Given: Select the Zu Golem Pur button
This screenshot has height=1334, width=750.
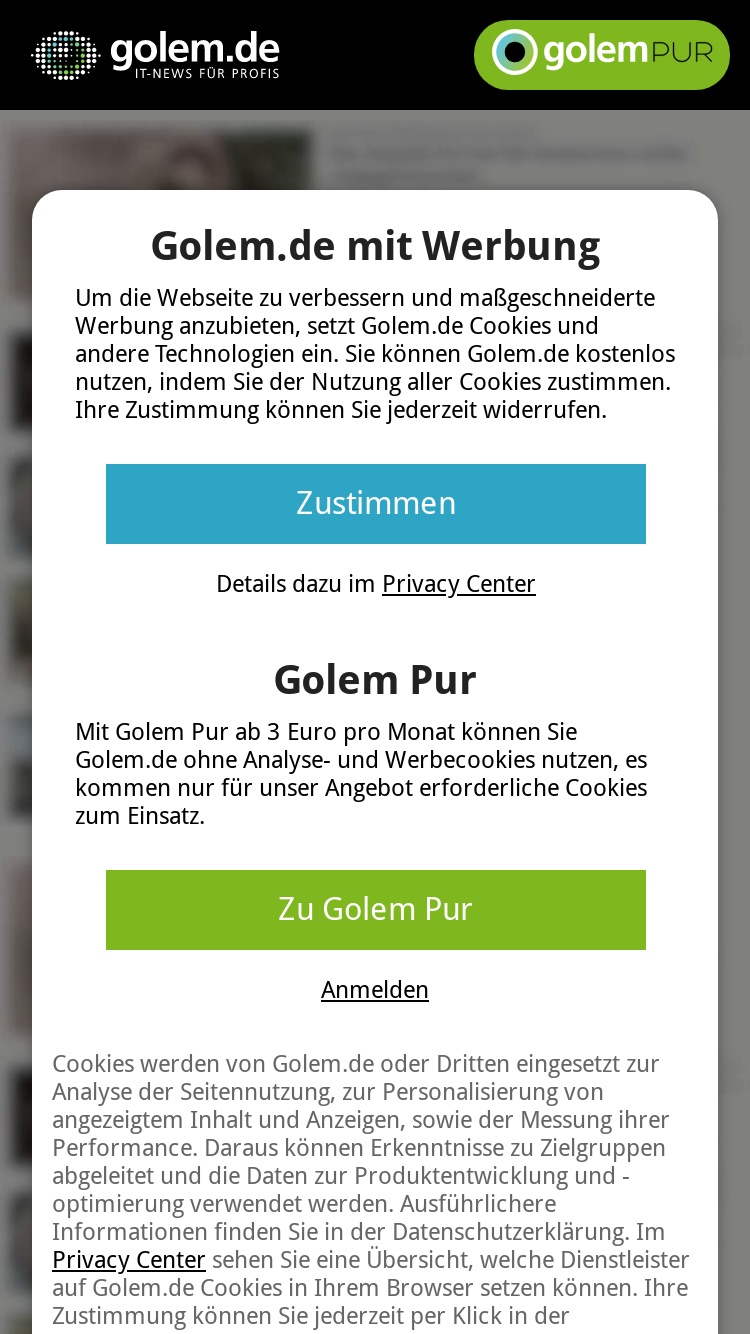Looking at the screenshot, I should 375,909.
